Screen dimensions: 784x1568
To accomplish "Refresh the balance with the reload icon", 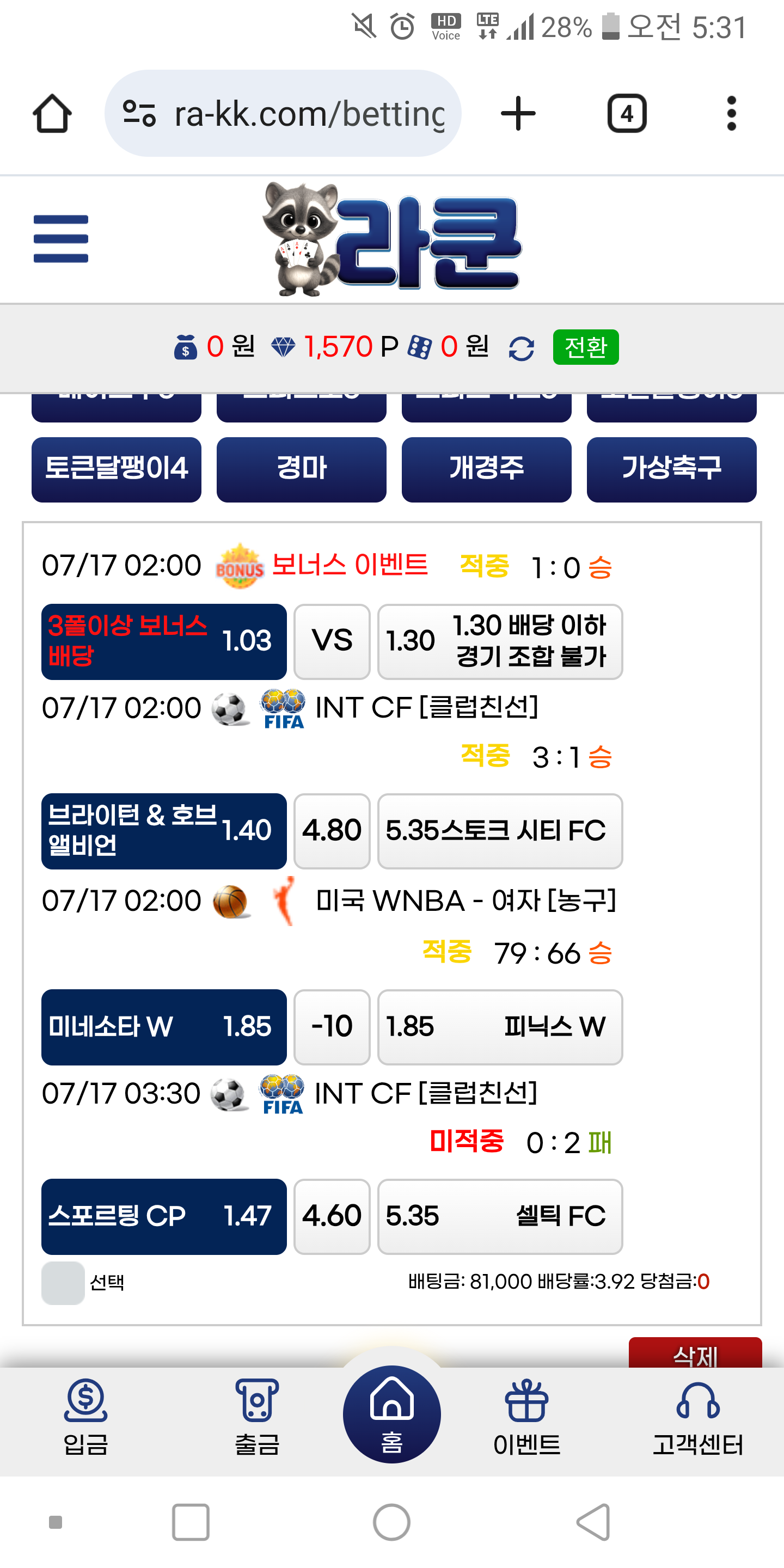I will coord(521,349).
